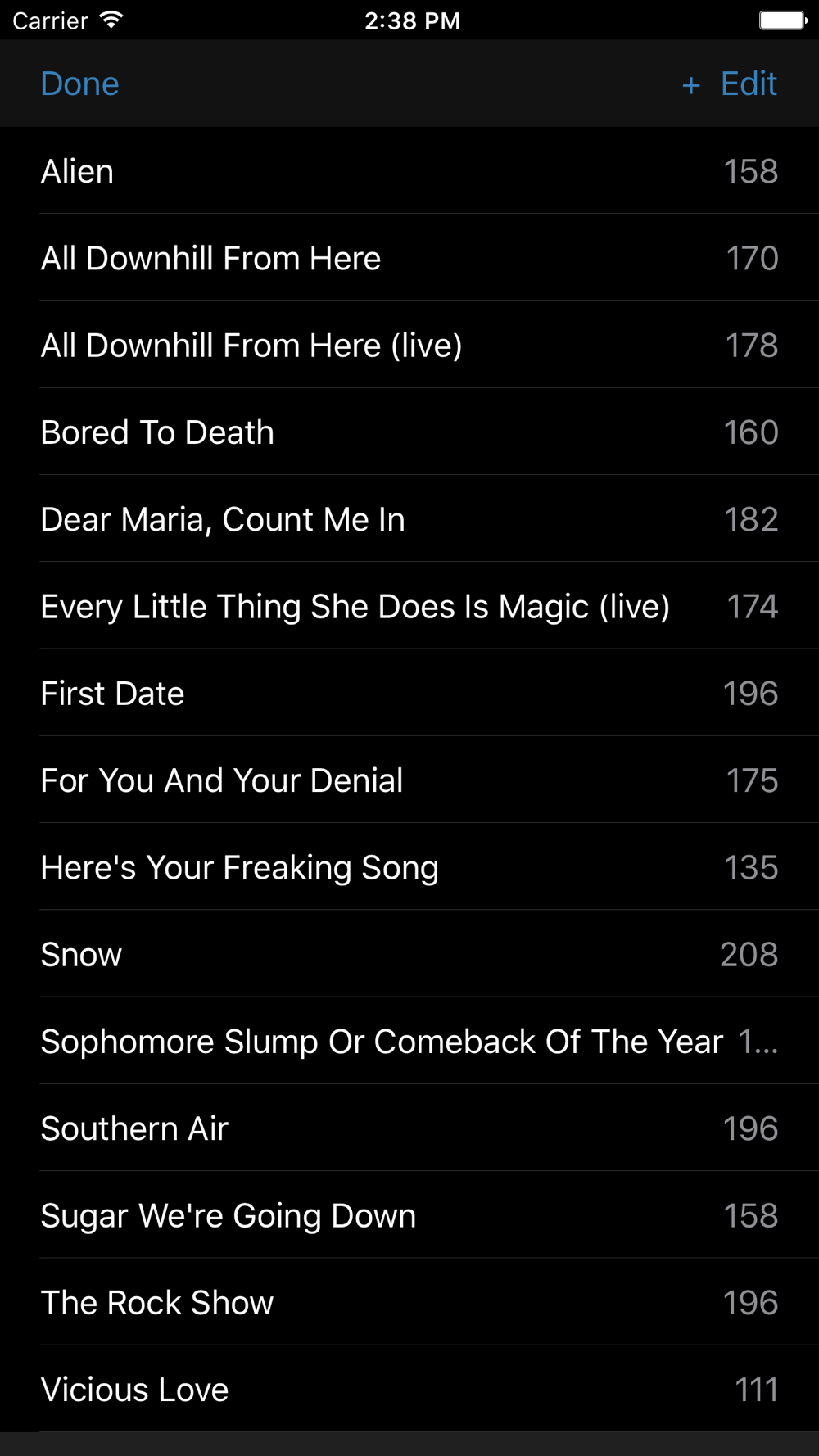Select Bored To Death
819x1456 pixels.
[409, 432]
